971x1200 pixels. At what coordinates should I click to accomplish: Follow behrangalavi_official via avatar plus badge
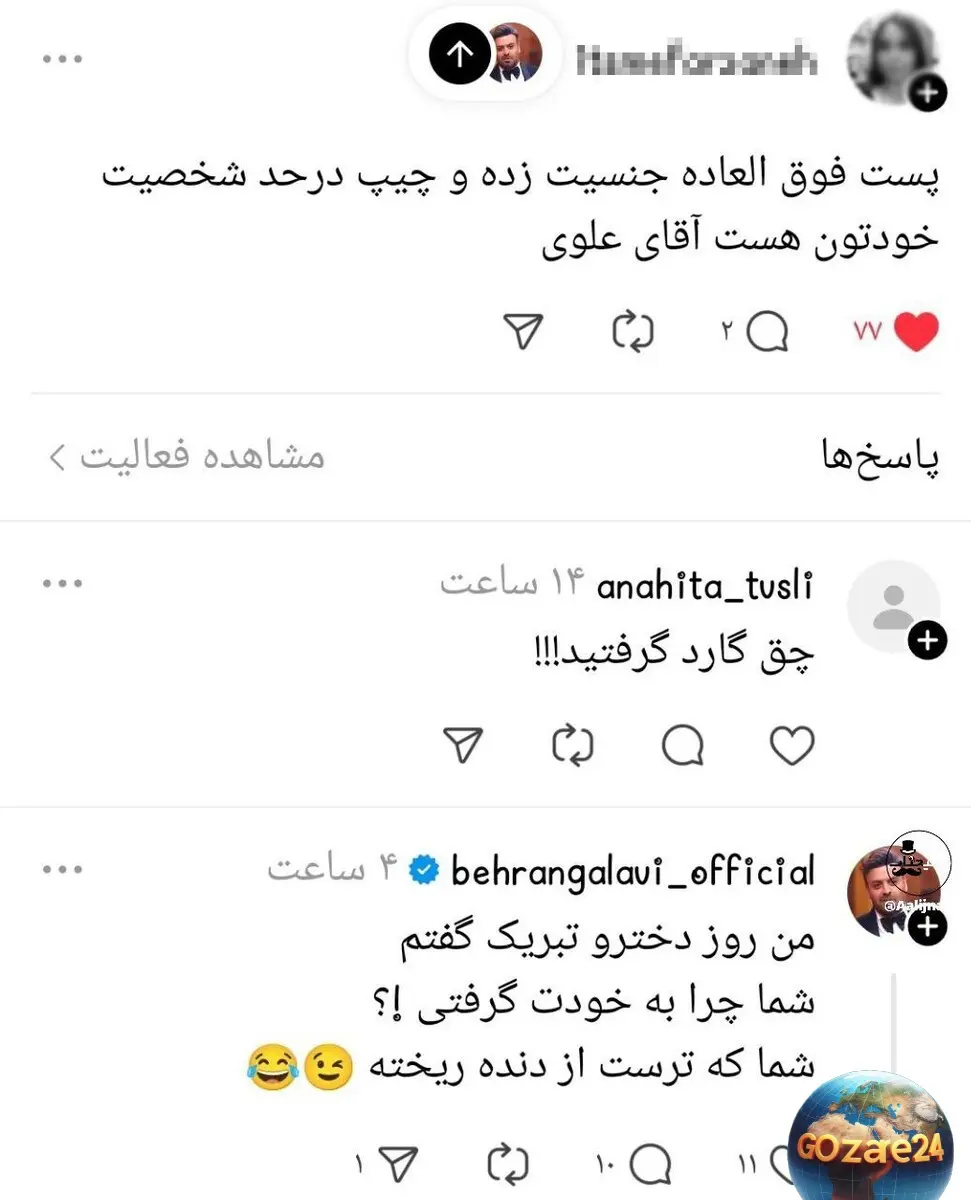[928, 928]
